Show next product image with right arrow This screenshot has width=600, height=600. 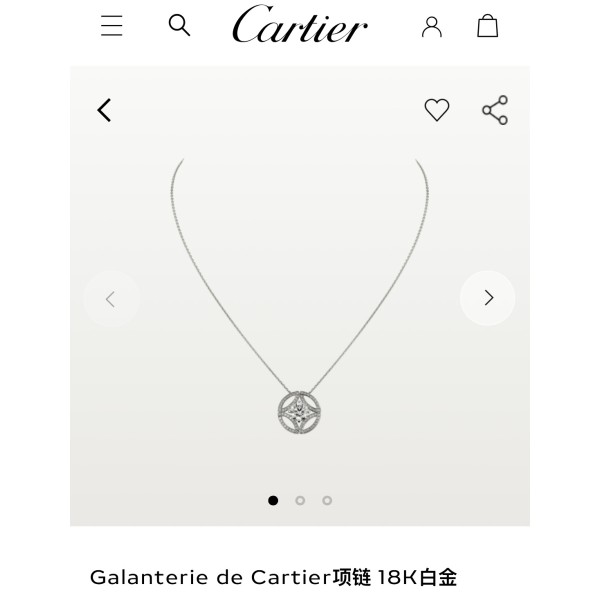488,298
